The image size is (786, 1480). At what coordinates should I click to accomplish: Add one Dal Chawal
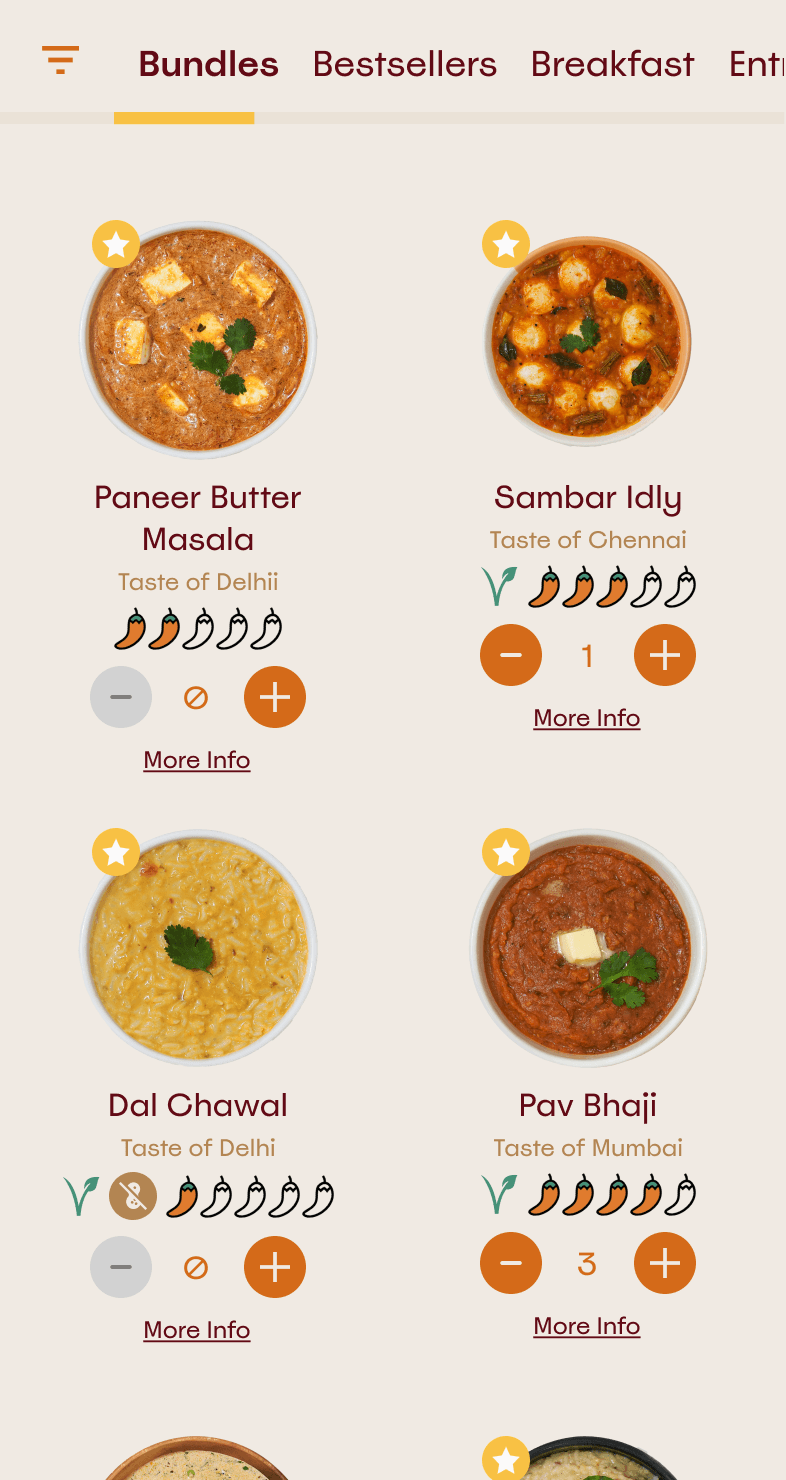[x=275, y=1267]
